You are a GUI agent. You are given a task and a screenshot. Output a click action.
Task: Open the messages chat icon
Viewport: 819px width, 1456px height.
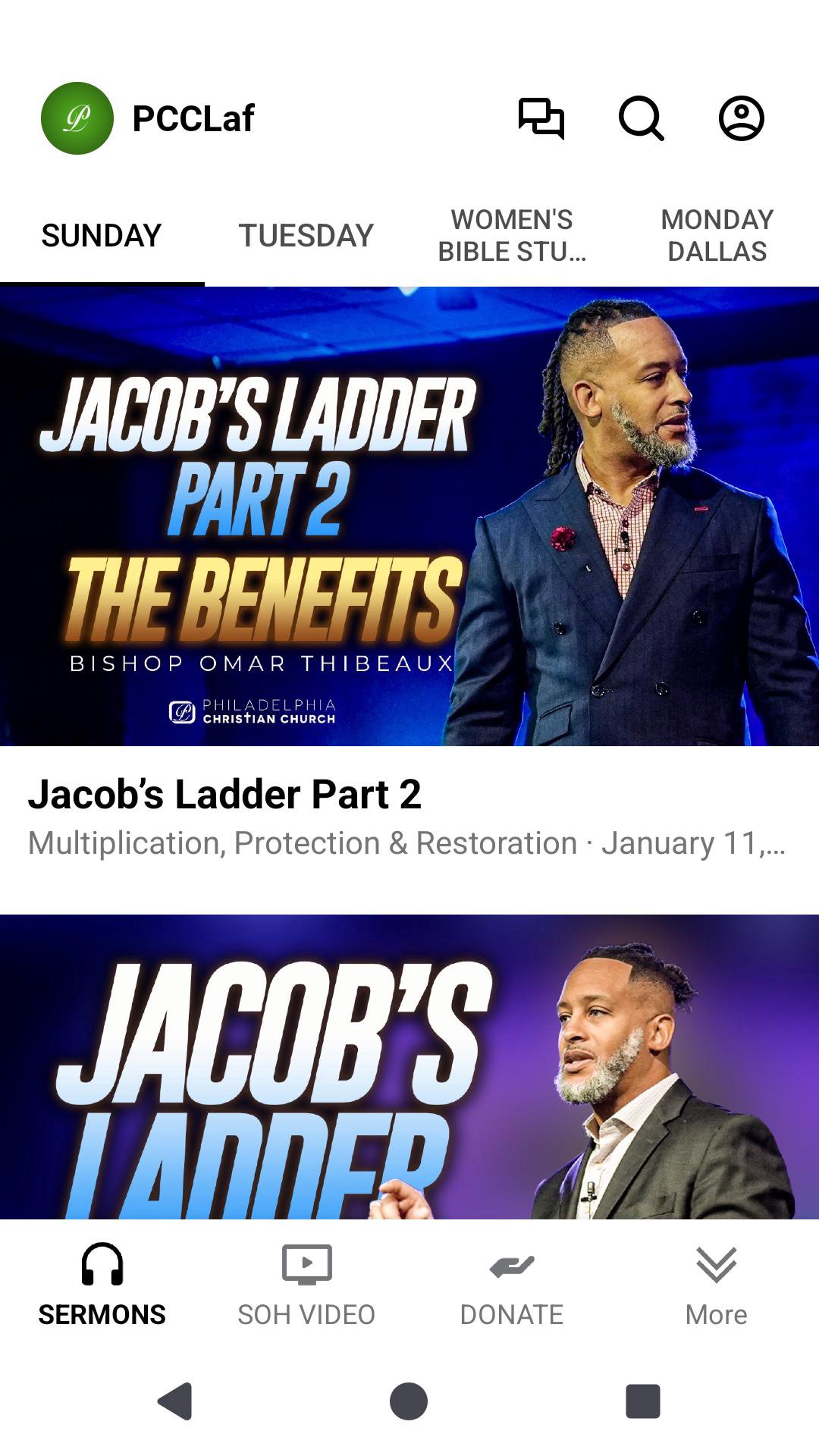(541, 118)
